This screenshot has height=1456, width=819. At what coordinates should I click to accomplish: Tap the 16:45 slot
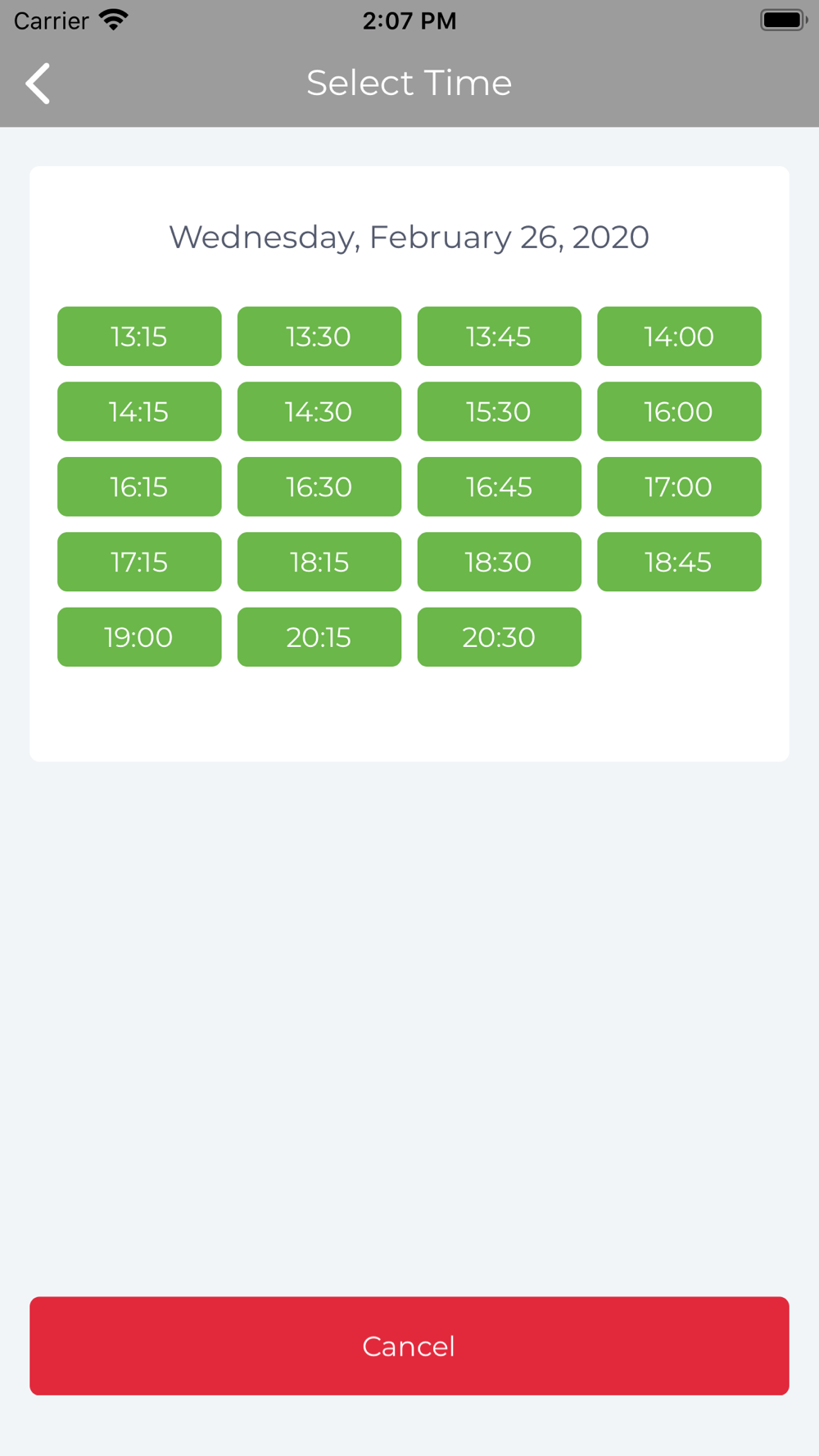(500, 487)
